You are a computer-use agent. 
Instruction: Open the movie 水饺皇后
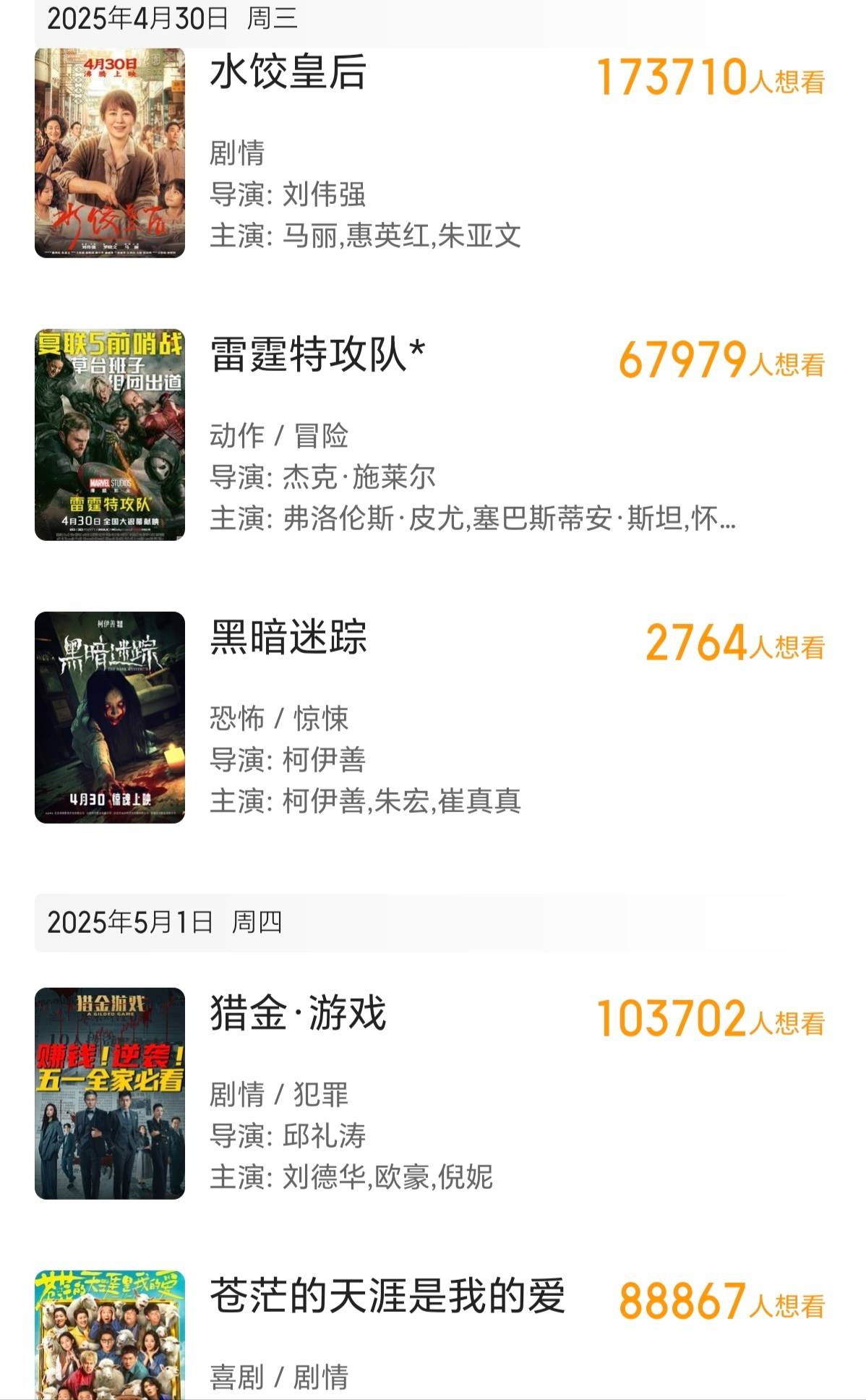pos(288,73)
